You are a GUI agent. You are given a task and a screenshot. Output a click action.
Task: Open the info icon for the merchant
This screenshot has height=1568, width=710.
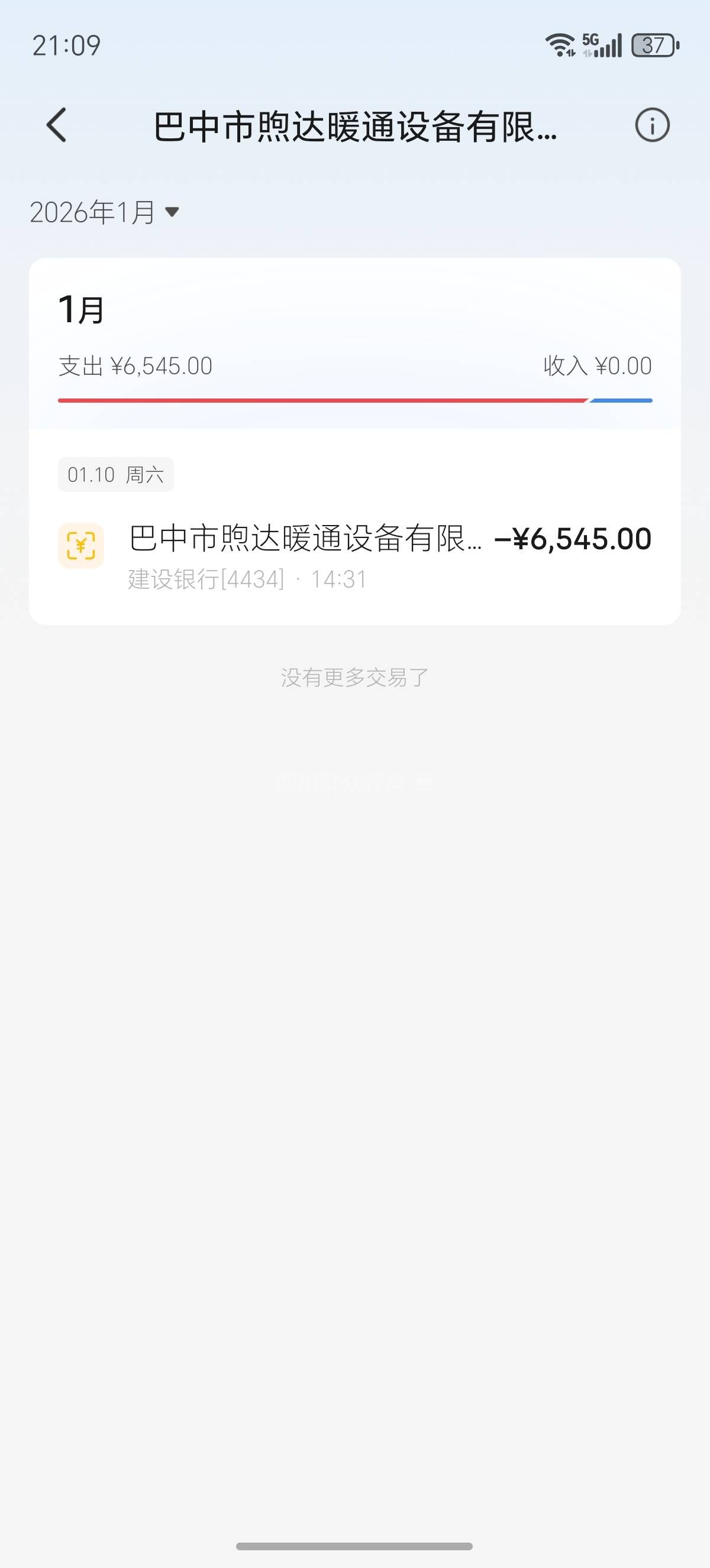pyautogui.click(x=652, y=126)
